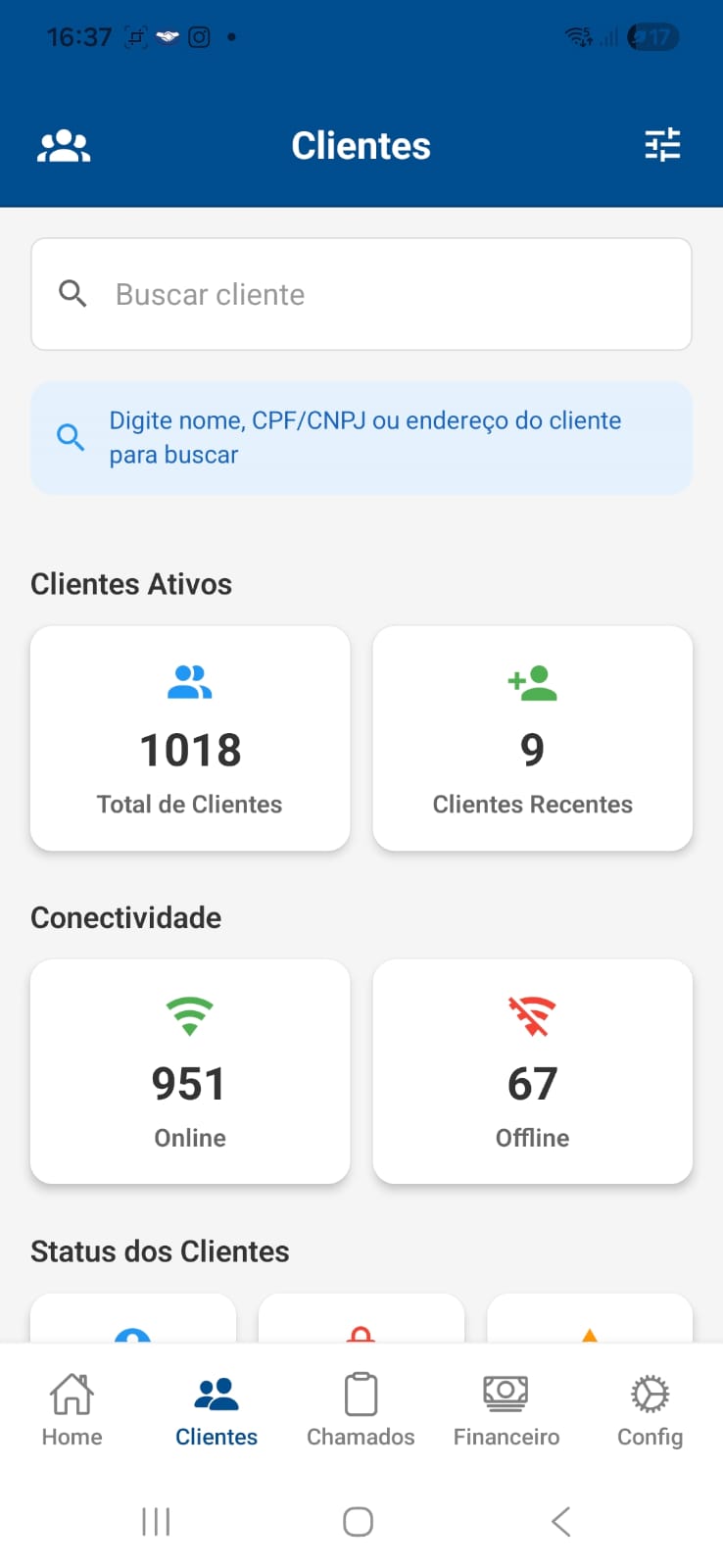Select the Clientes tab

click(x=217, y=1410)
